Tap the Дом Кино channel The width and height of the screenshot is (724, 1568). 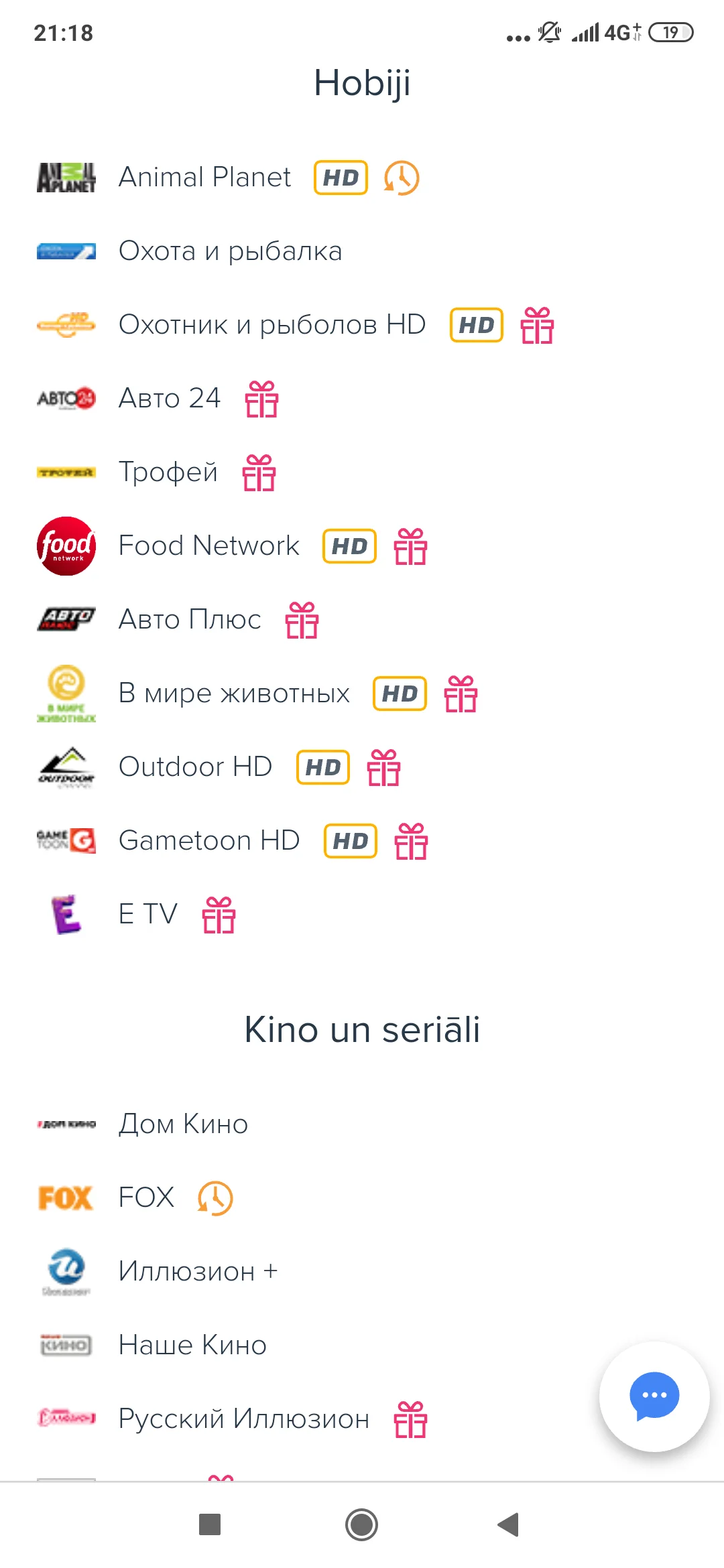(183, 1124)
